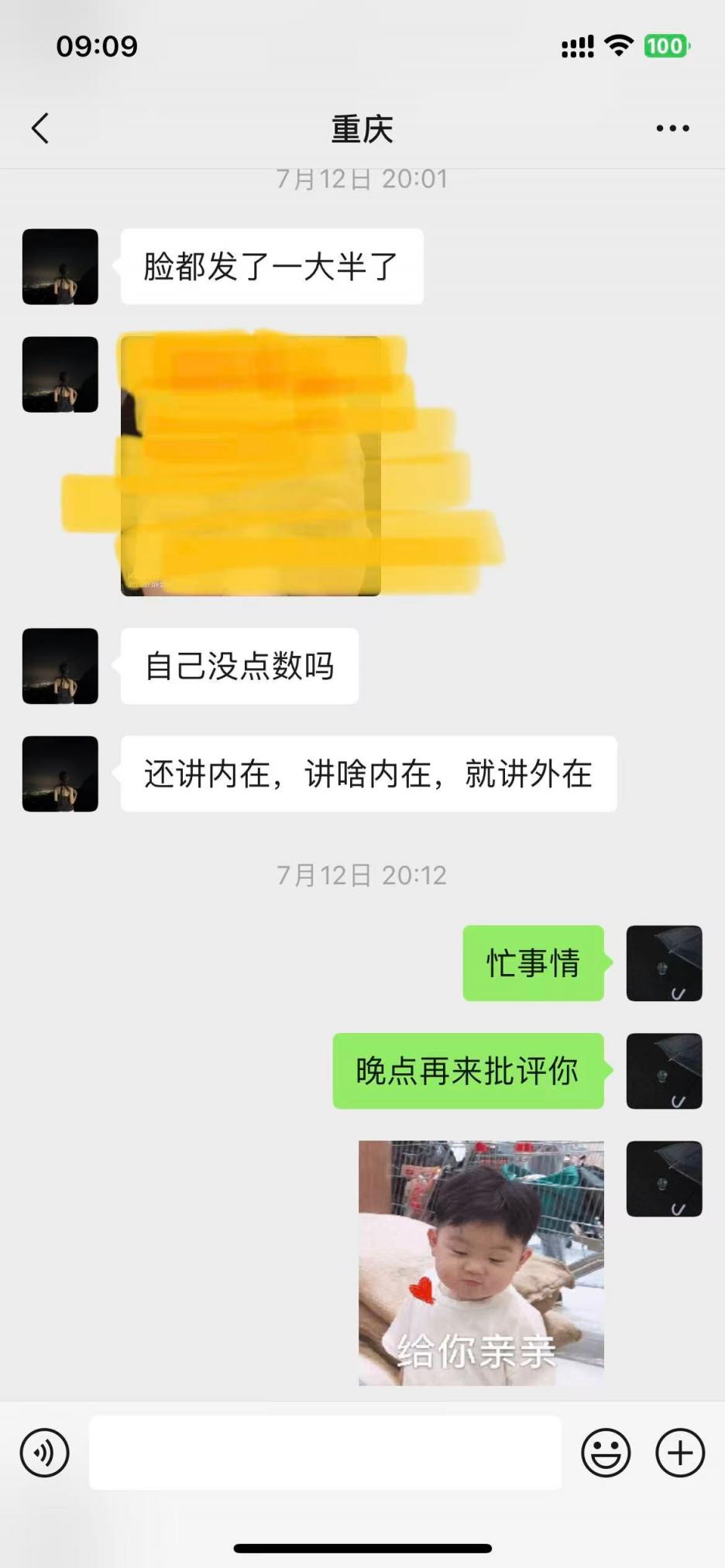Image resolution: width=725 pixels, height=1568 pixels.
Task: Open my avatar beside 忙事情
Action: tap(664, 963)
